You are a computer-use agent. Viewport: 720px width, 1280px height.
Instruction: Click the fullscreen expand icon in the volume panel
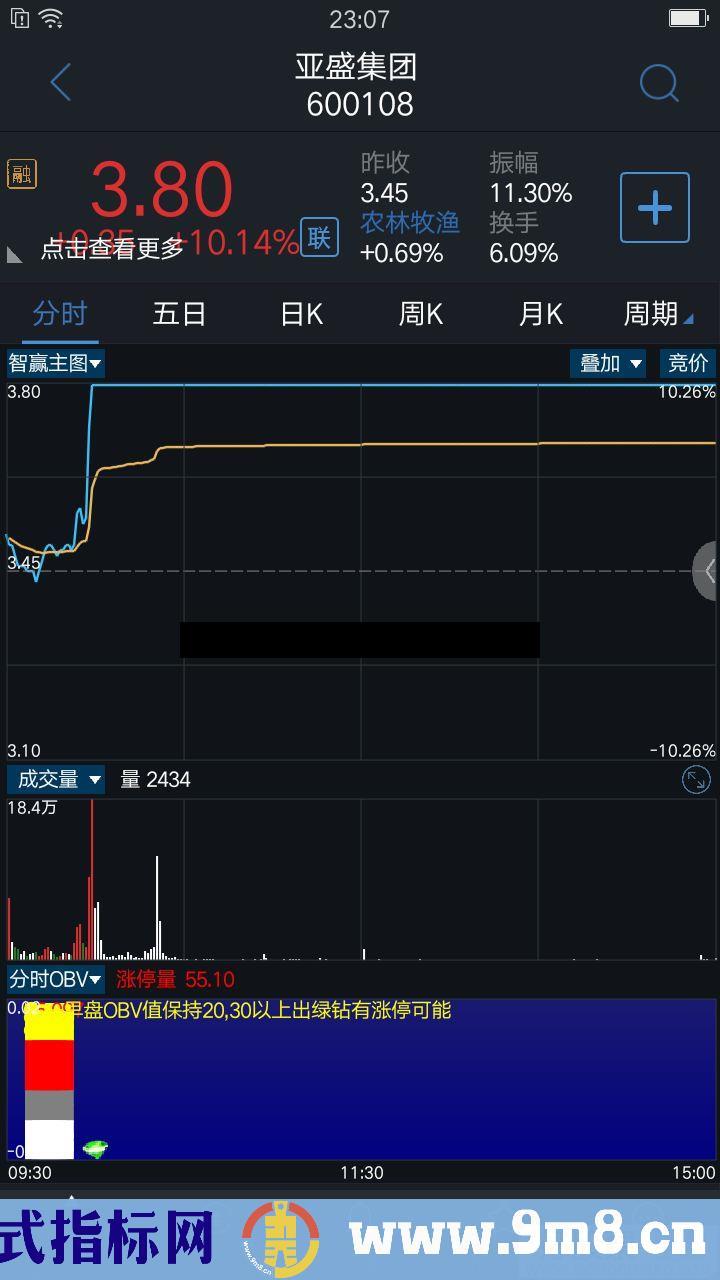[697, 779]
